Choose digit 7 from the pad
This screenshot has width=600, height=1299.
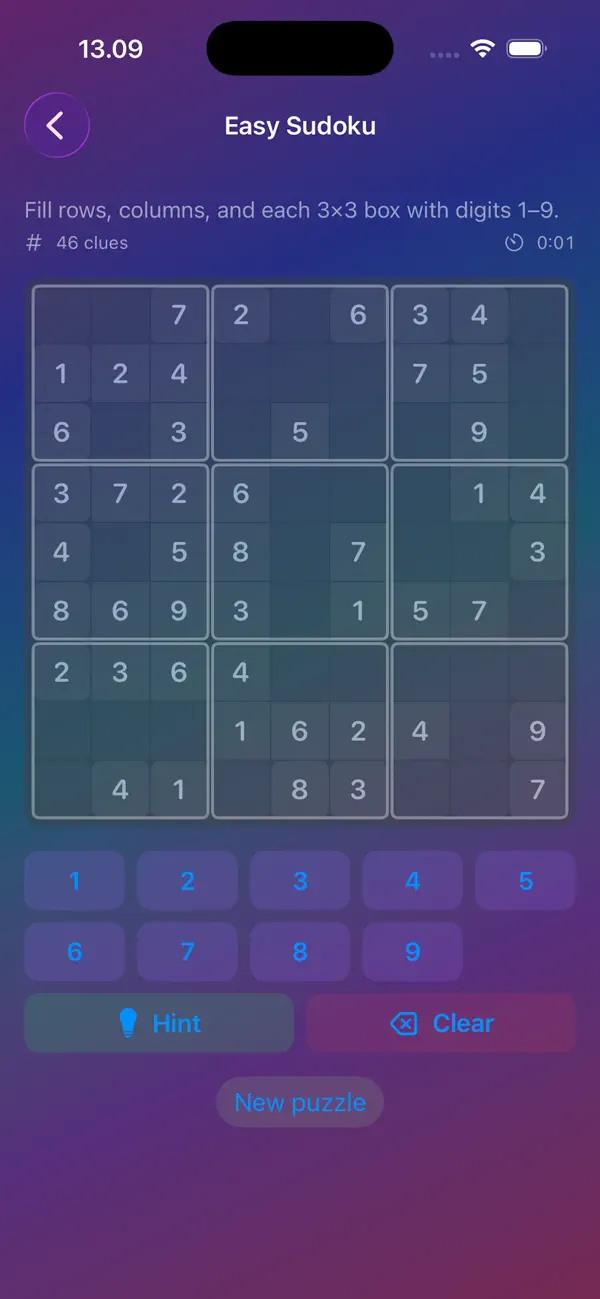pyautogui.click(x=187, y=951)
